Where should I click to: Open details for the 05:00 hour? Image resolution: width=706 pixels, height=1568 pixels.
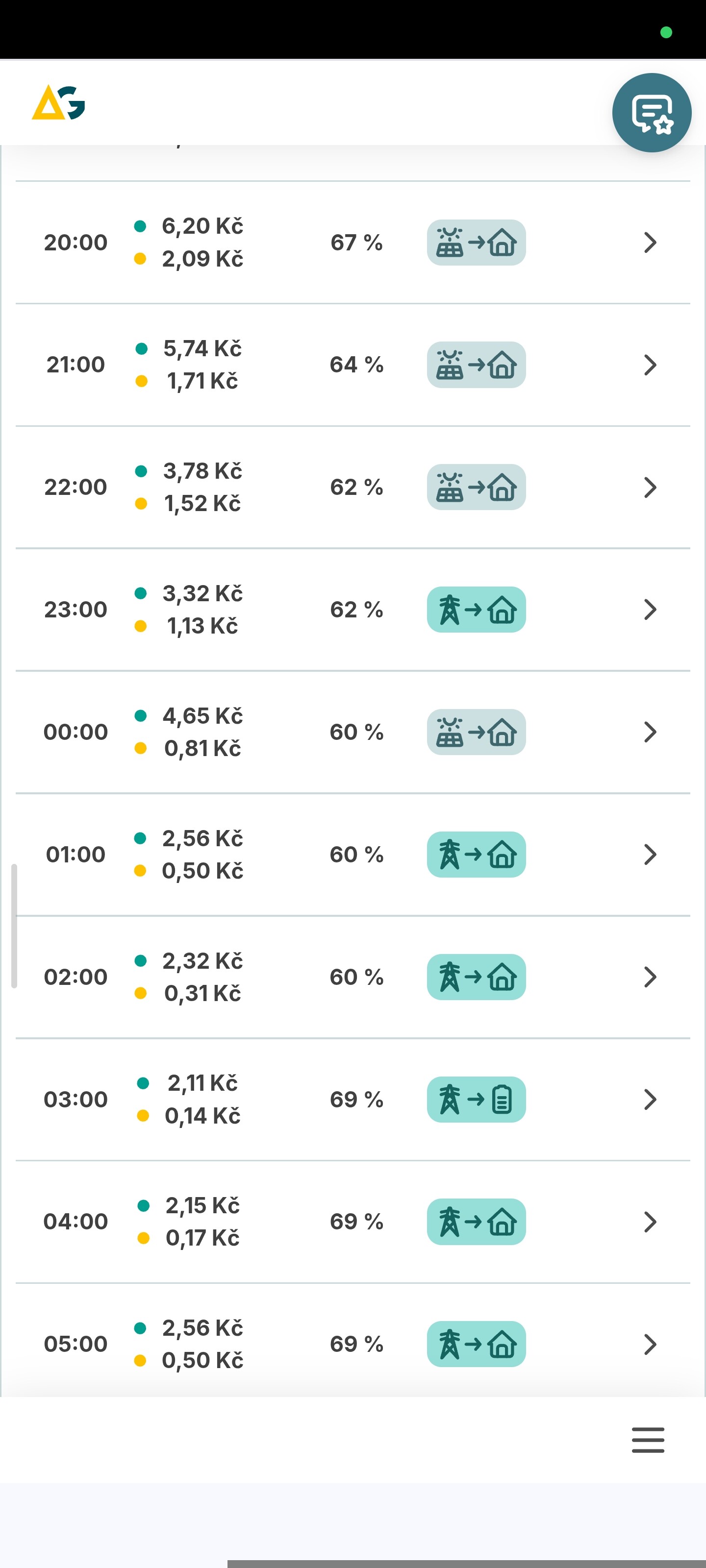point(650,1344)
